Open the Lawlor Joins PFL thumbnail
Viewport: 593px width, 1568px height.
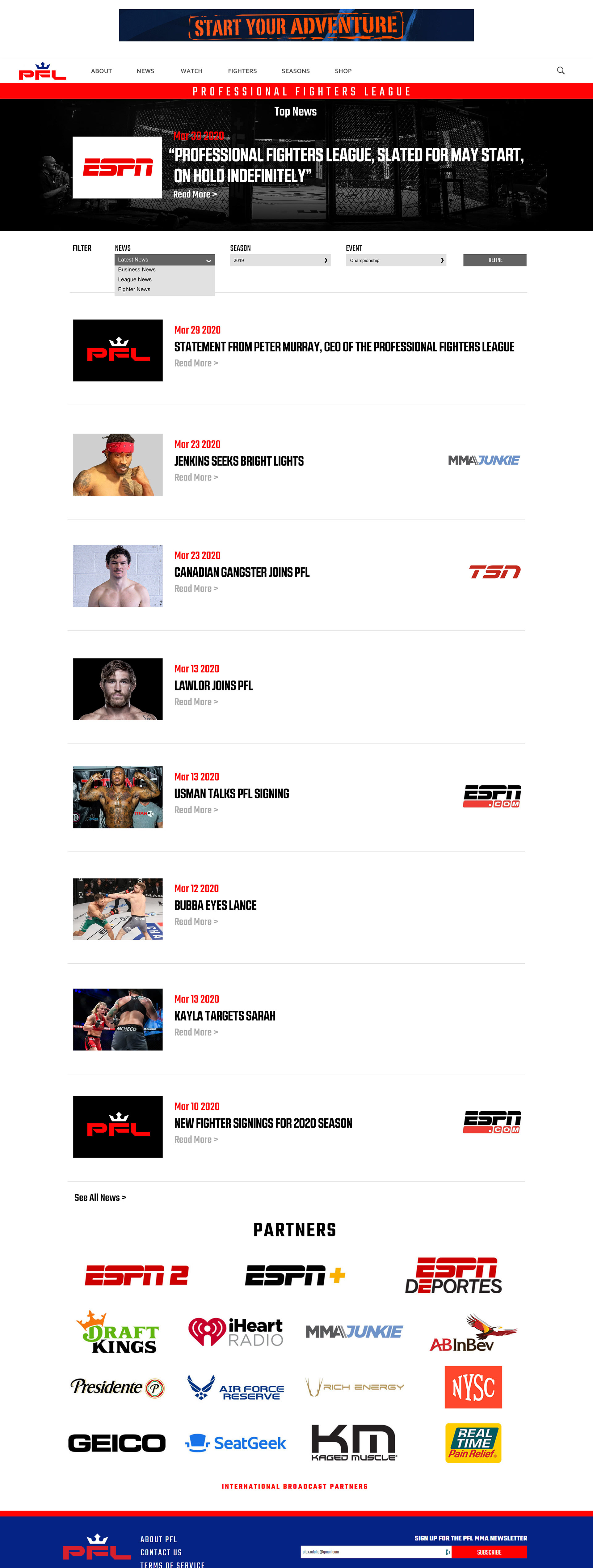118,689
